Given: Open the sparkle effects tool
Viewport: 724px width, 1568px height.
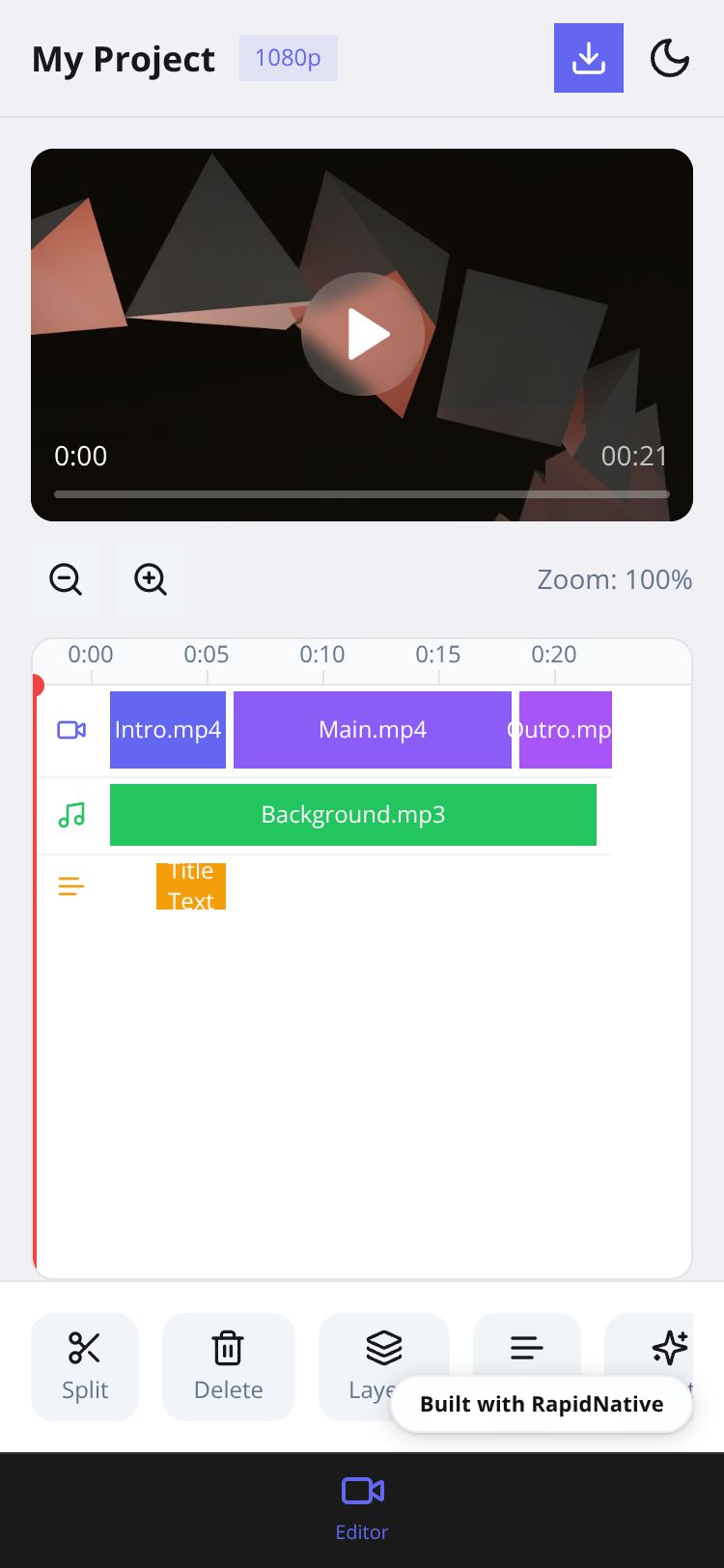Looking at the screenshot, I should [x=668, y=1348].
